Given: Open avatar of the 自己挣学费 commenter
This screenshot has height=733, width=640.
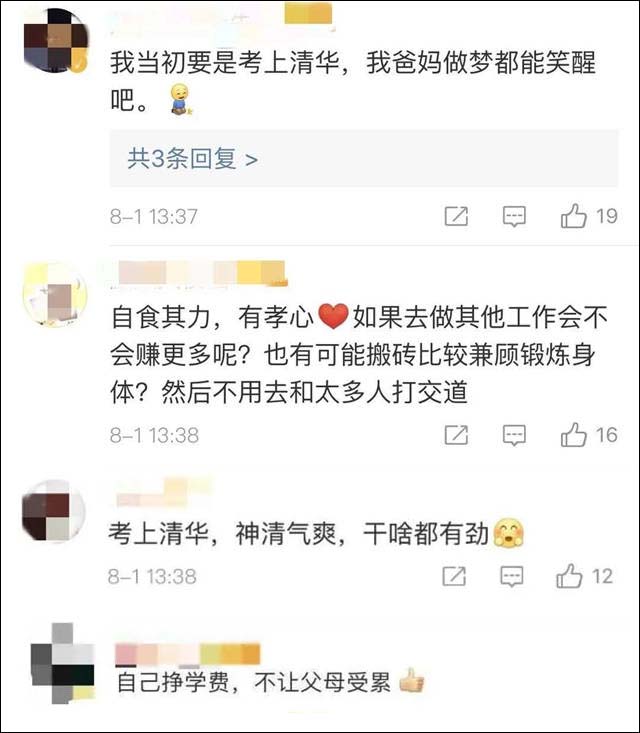Looking at the screenshot, I should (62, 662).
